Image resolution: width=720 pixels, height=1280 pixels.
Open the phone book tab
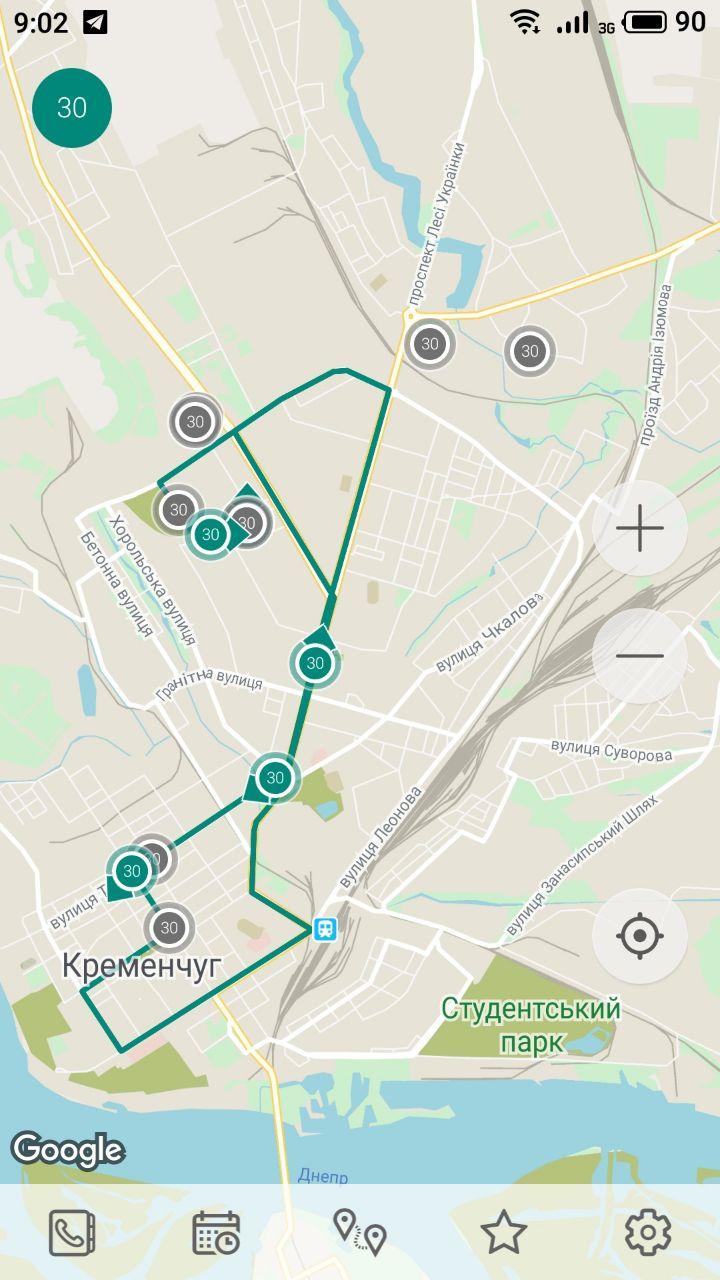[72, 1233]
